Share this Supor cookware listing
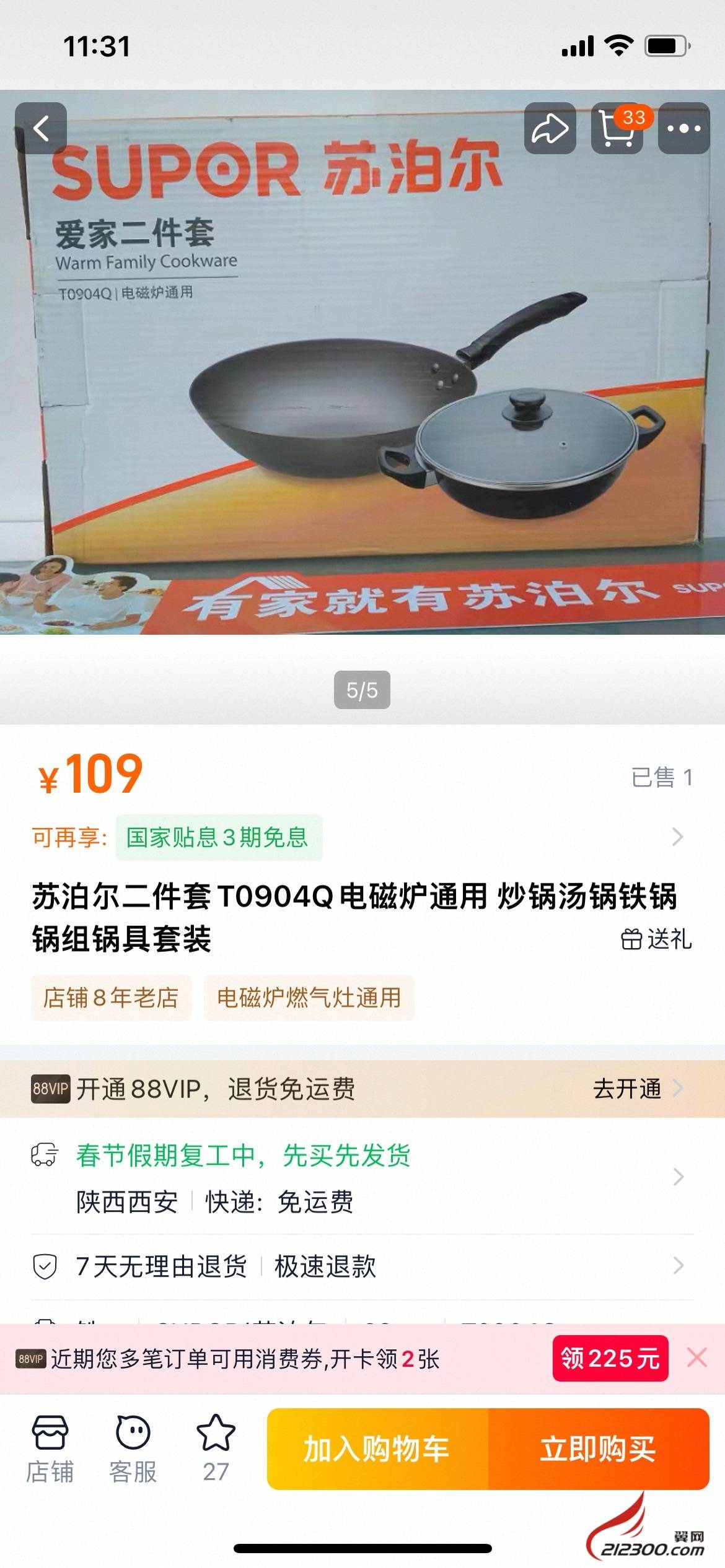The width and height of the screenshot is (725, 1568). click(550, 128)
